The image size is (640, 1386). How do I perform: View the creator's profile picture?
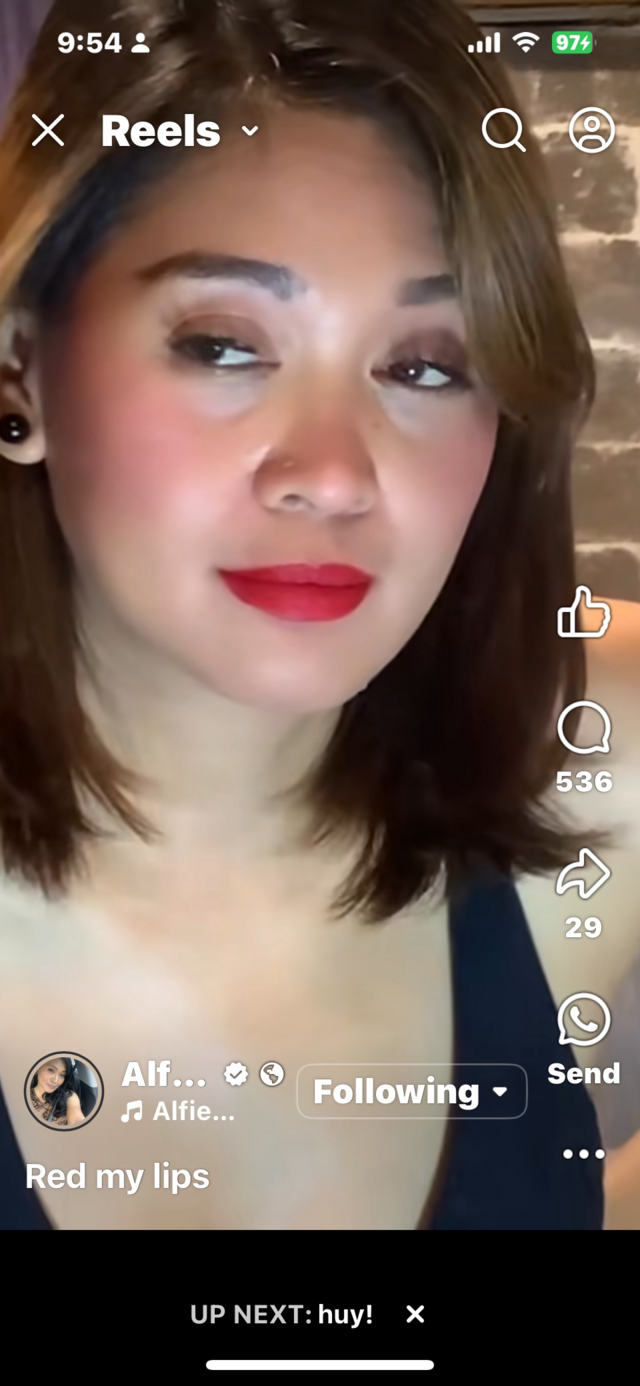tap(64, 1091)
